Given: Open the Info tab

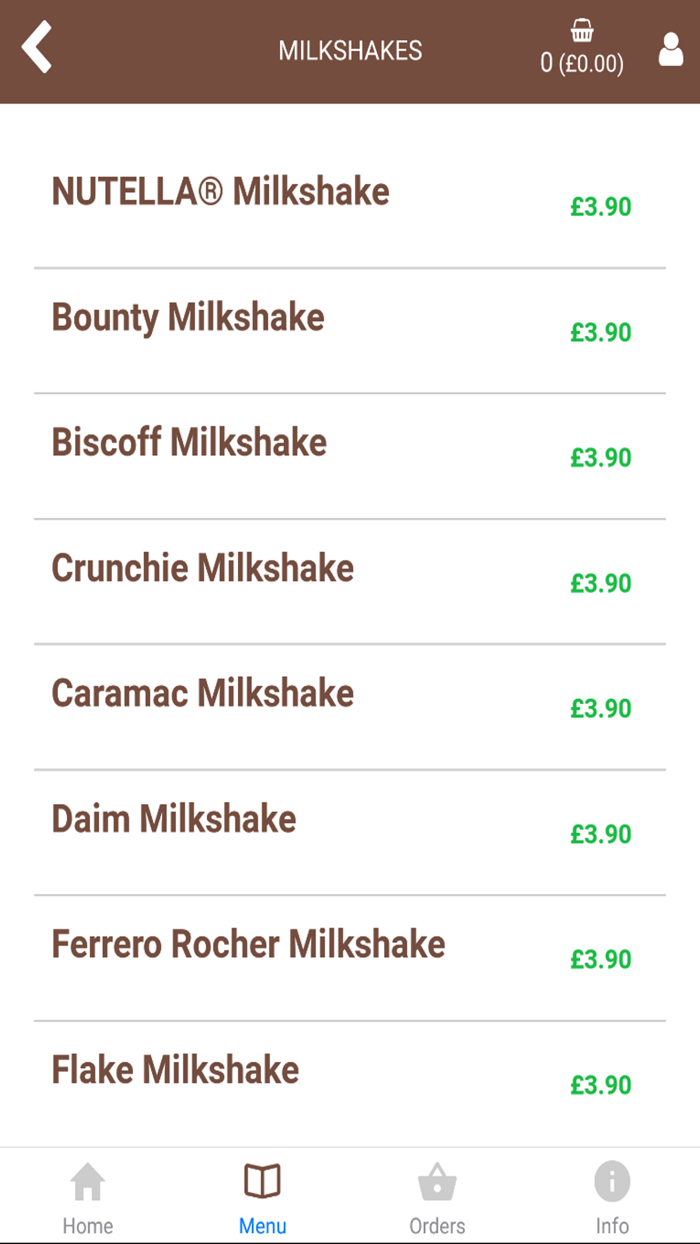Looking at the screenshot, I should 612,1197.
